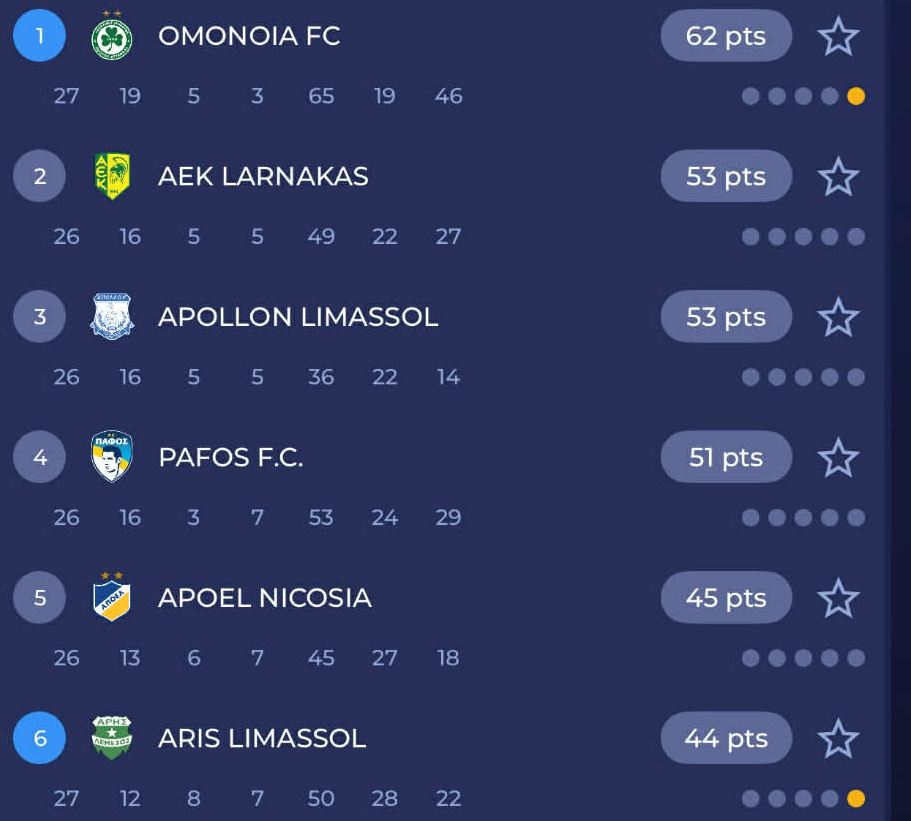
Task: Favorite APOLLON LIMASSOL with the star
Action: coord(838,318)
